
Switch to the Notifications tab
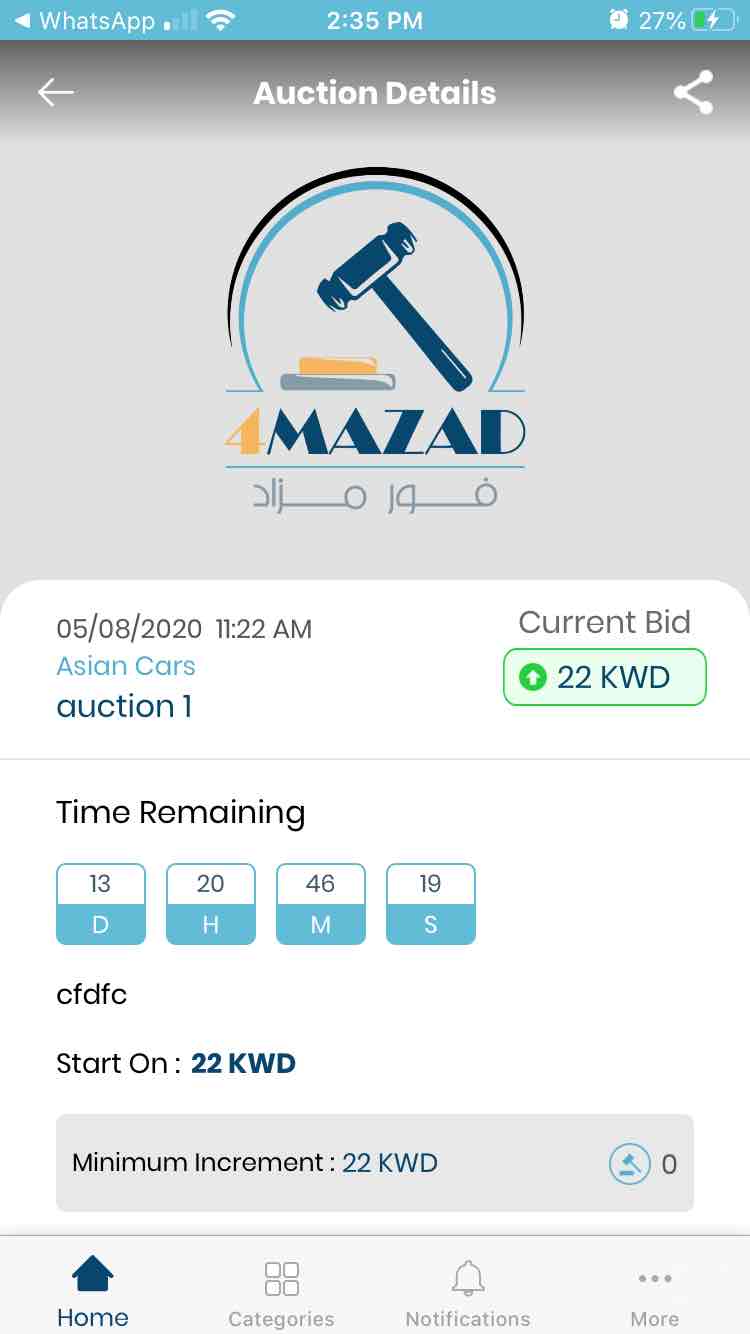[468, 1291]
